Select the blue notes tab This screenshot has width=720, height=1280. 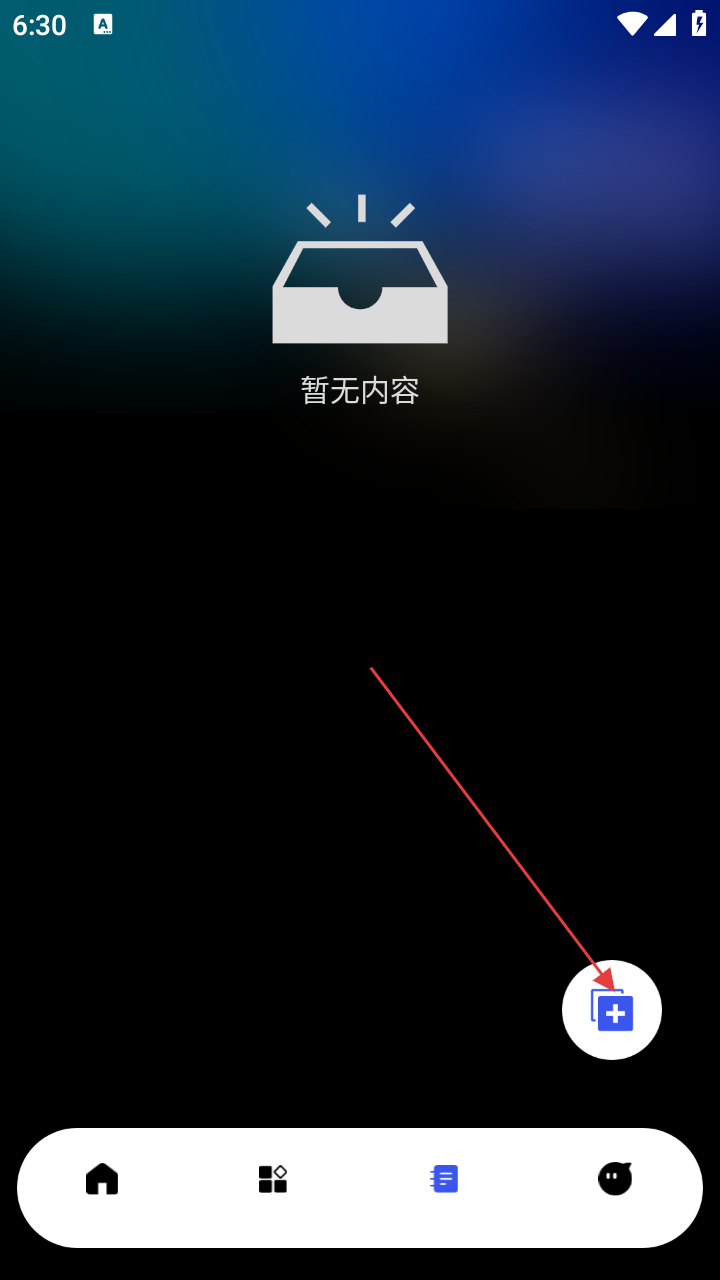pos(444,1179)
